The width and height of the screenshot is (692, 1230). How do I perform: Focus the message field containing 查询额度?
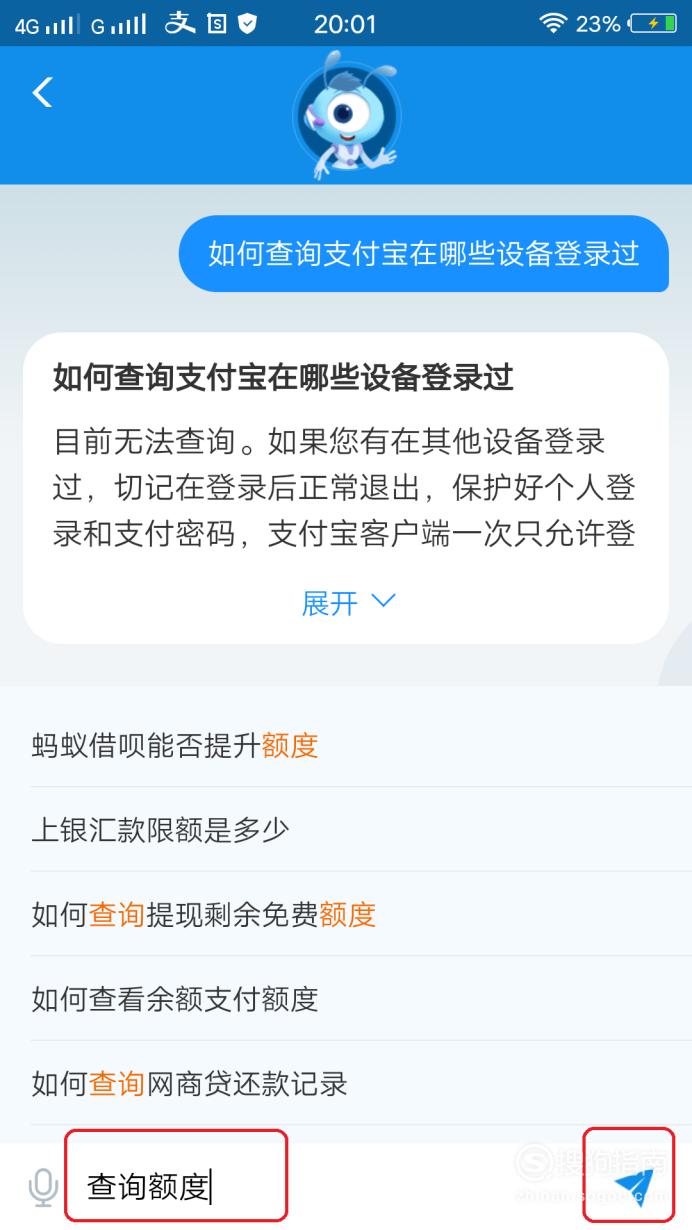point(176,1187)
